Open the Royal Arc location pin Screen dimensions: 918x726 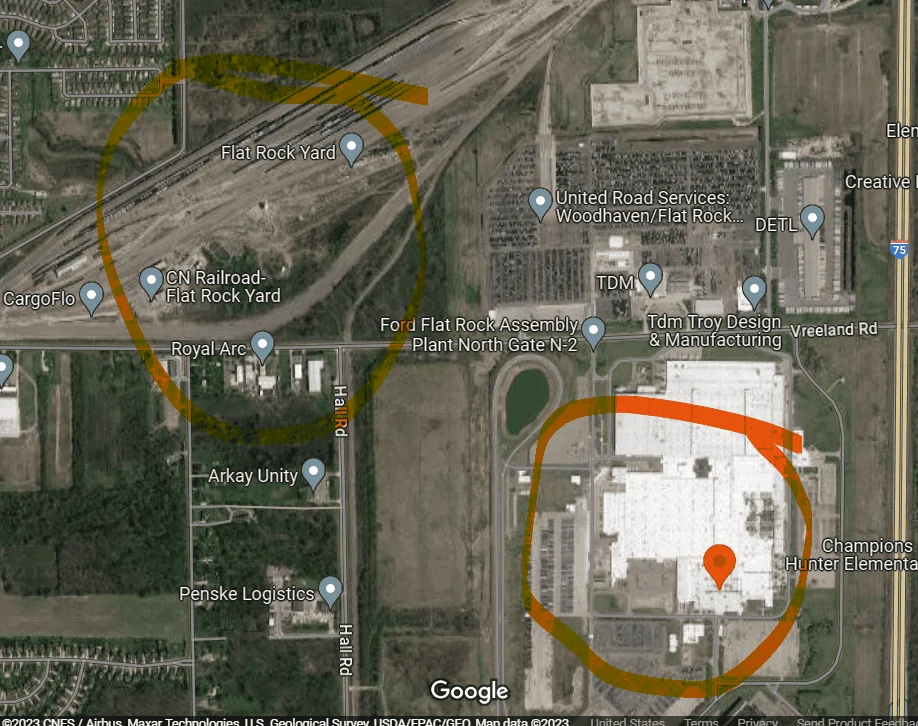[263, 346]
